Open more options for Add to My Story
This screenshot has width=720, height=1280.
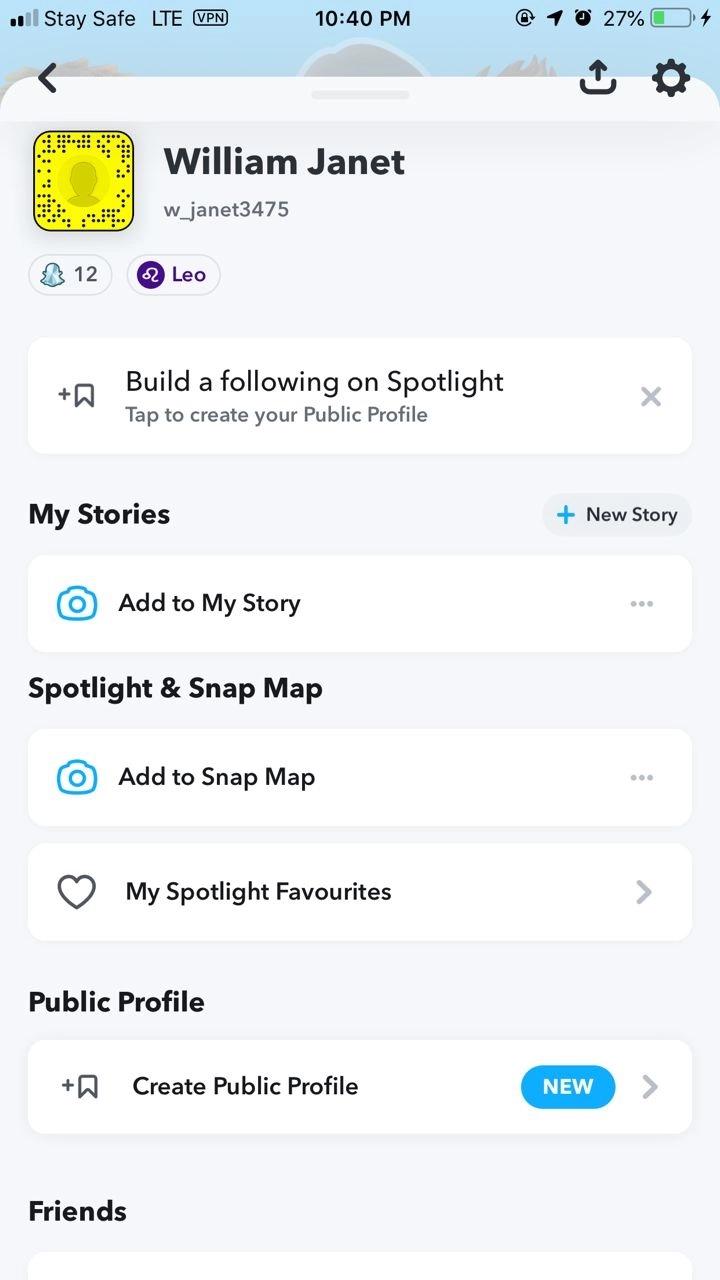[x=642, y=604]
